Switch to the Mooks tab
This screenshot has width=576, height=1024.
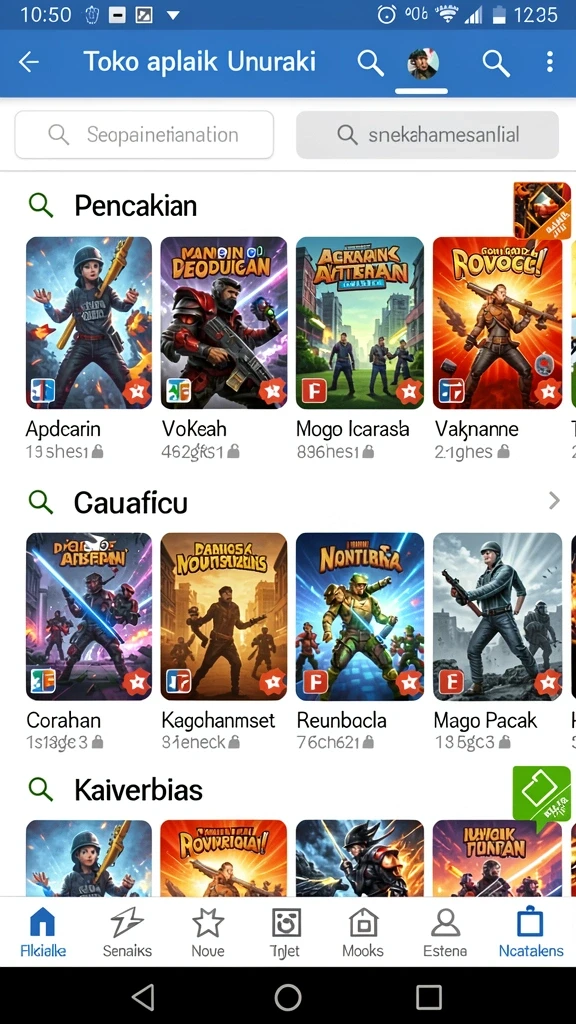[x=363, y=932]
